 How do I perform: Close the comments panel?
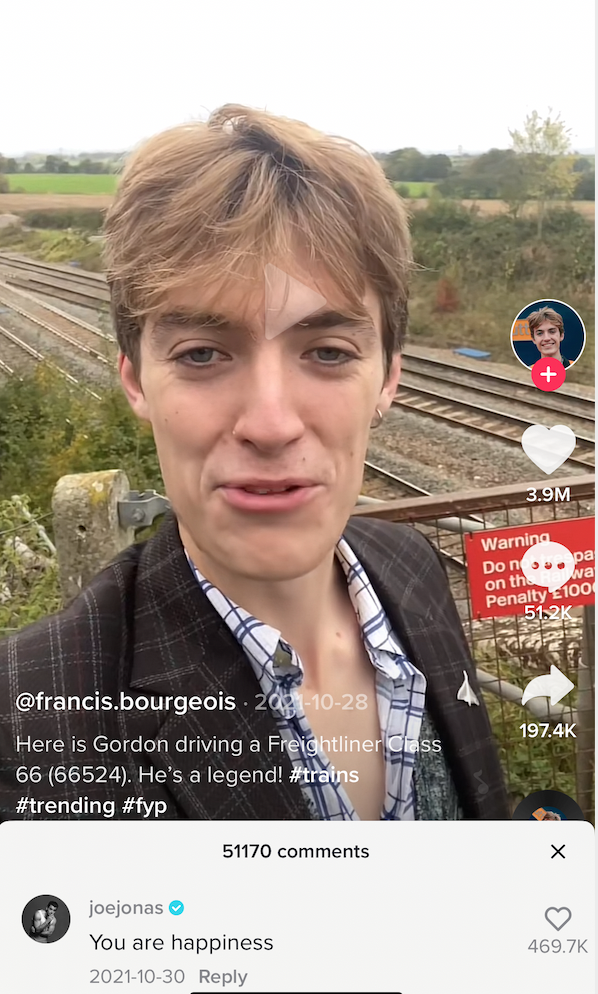(558, 851)
